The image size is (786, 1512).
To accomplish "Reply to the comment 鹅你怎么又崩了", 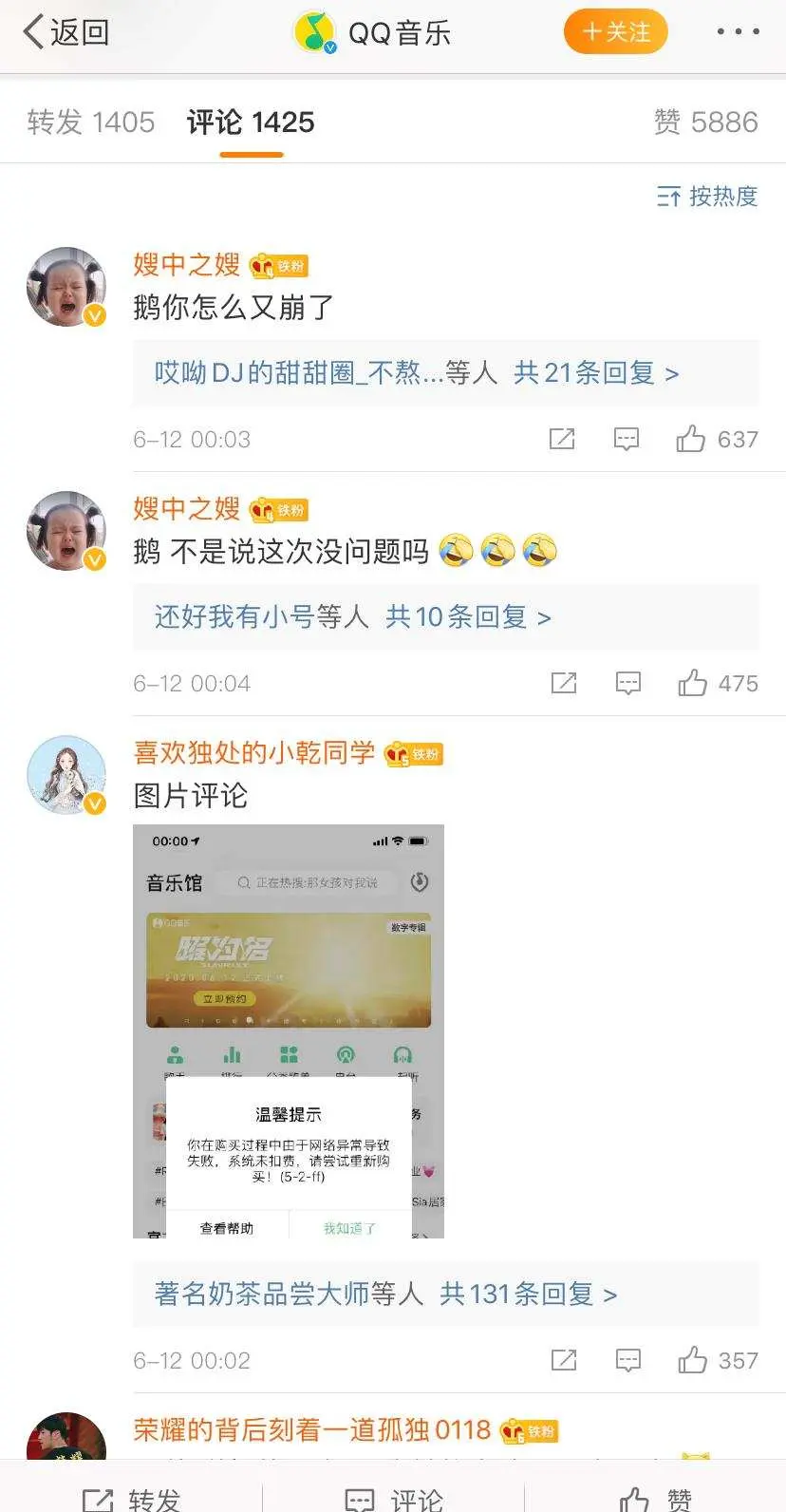I will (x=627, y=439).
